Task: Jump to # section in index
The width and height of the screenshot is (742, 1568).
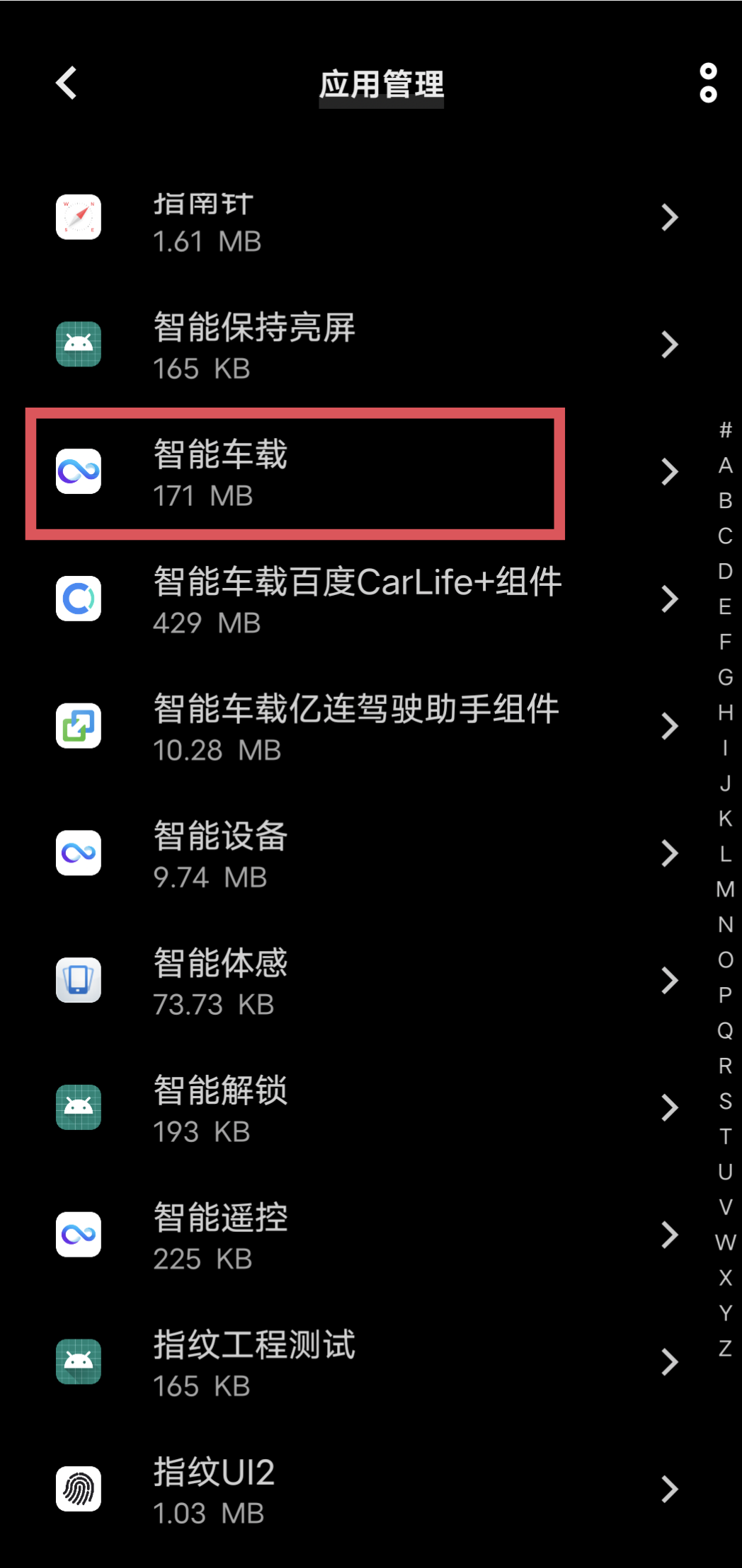Action: pos(725,430)
